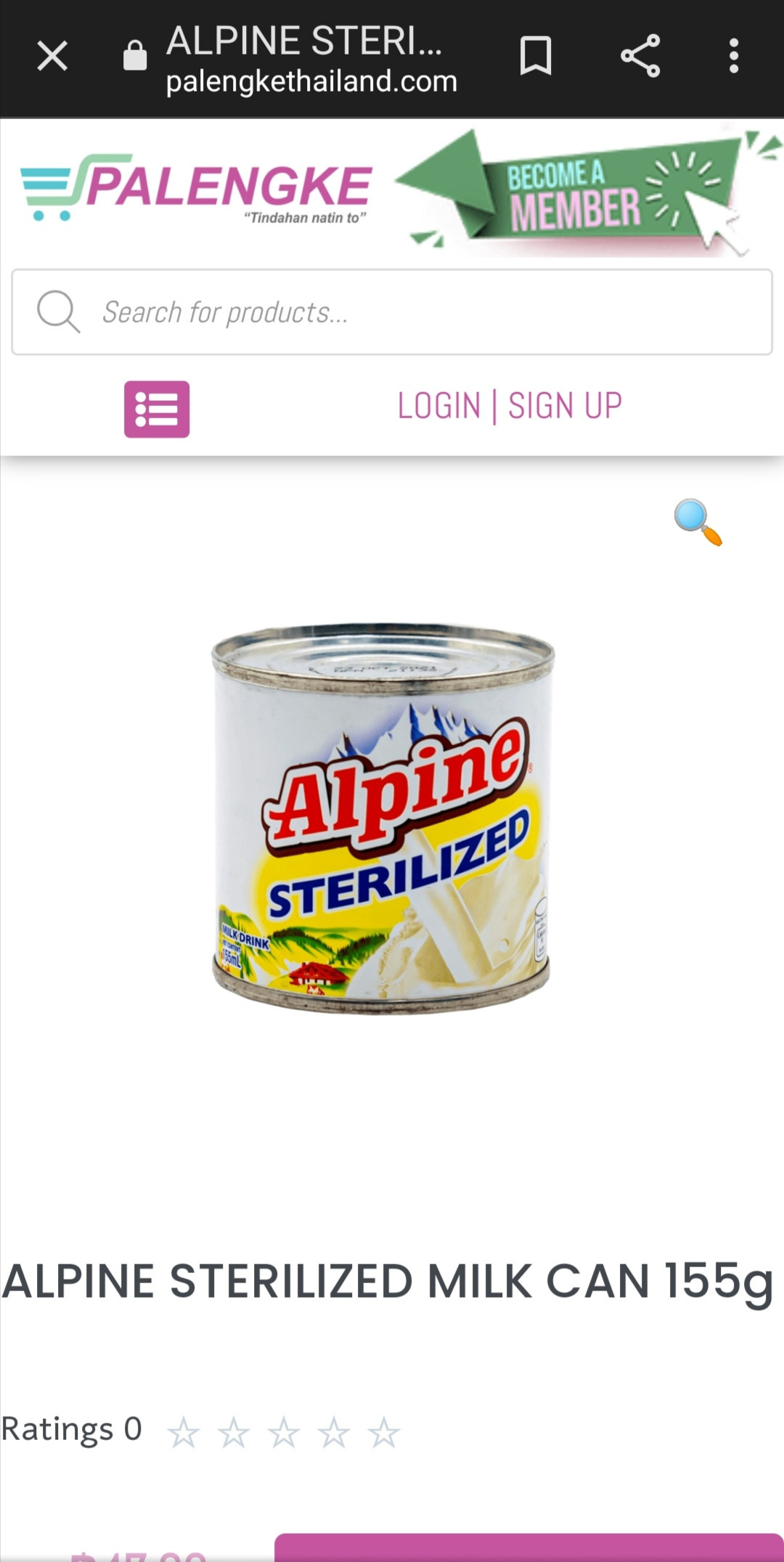784x1562 pixels.
Task: Share this product page
Action: (640, 56)
